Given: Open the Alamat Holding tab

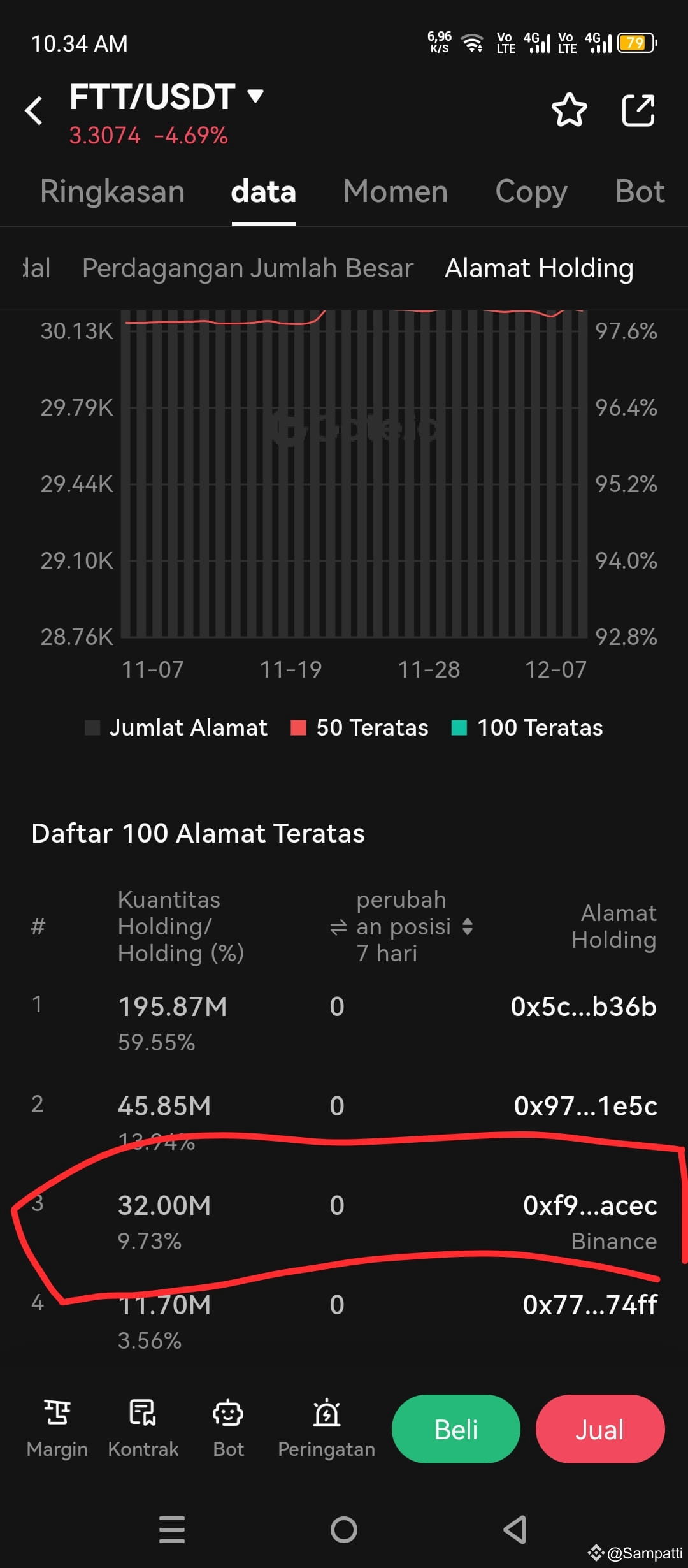Looking at the screenshot, I should 539,268.
